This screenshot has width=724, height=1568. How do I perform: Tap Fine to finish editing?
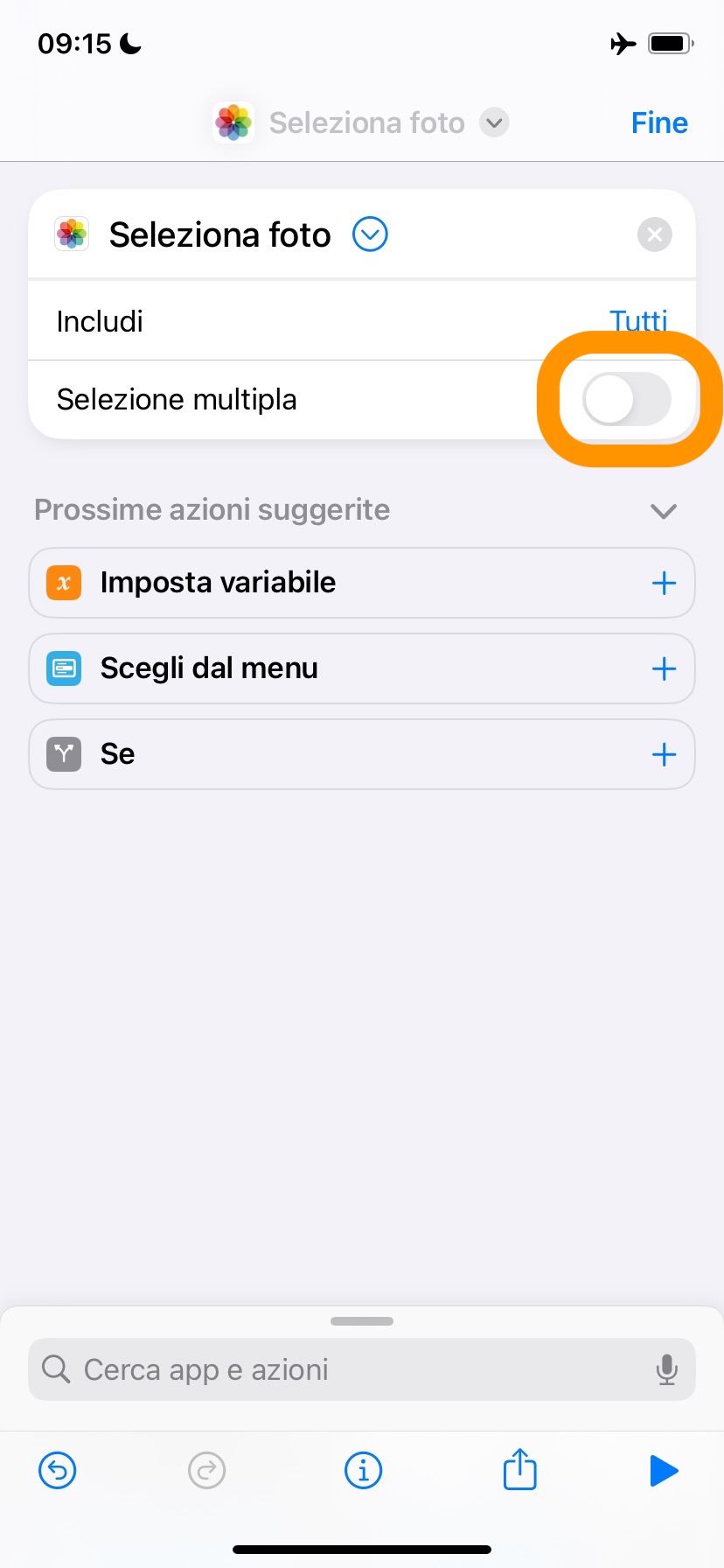tap(659, 122)
